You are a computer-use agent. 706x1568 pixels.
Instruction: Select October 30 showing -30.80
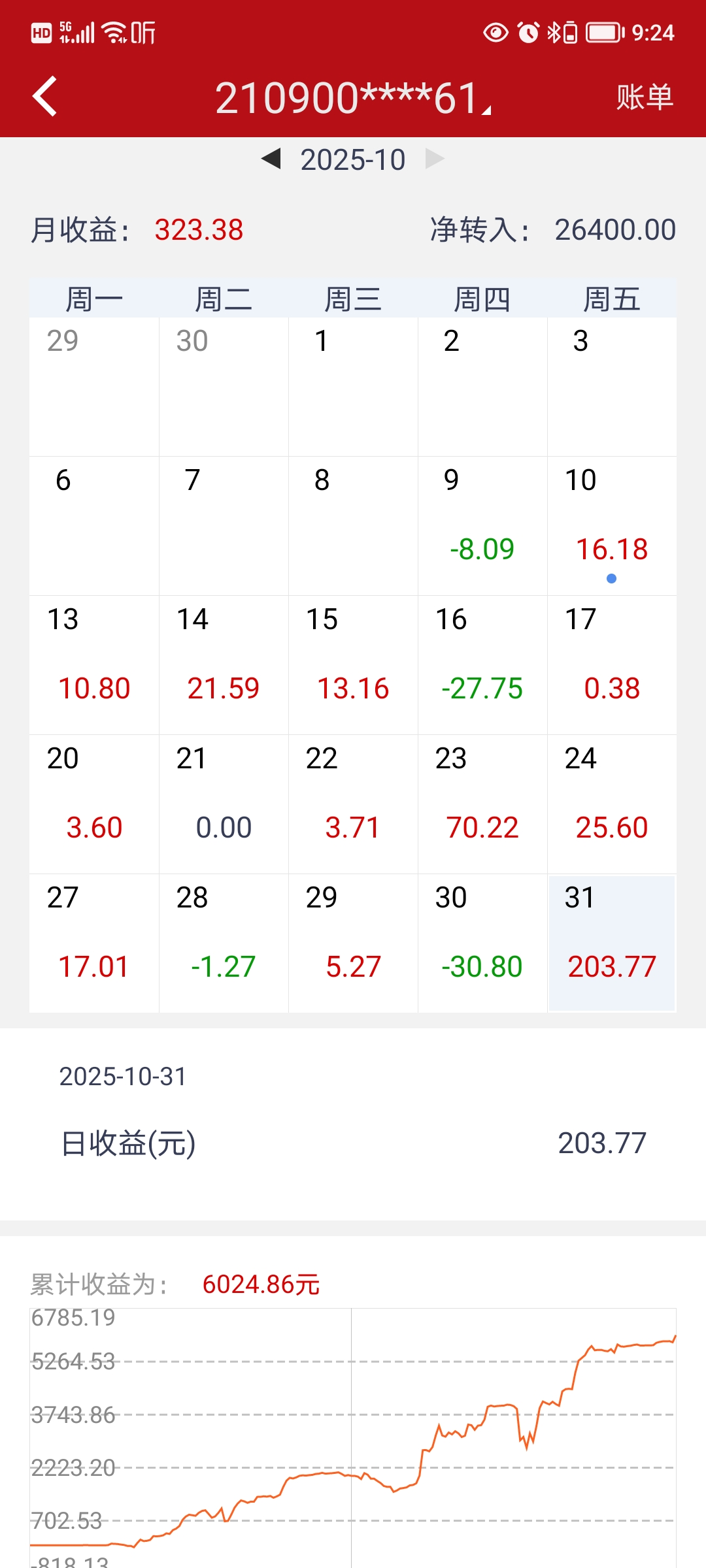tap(482, 943)
